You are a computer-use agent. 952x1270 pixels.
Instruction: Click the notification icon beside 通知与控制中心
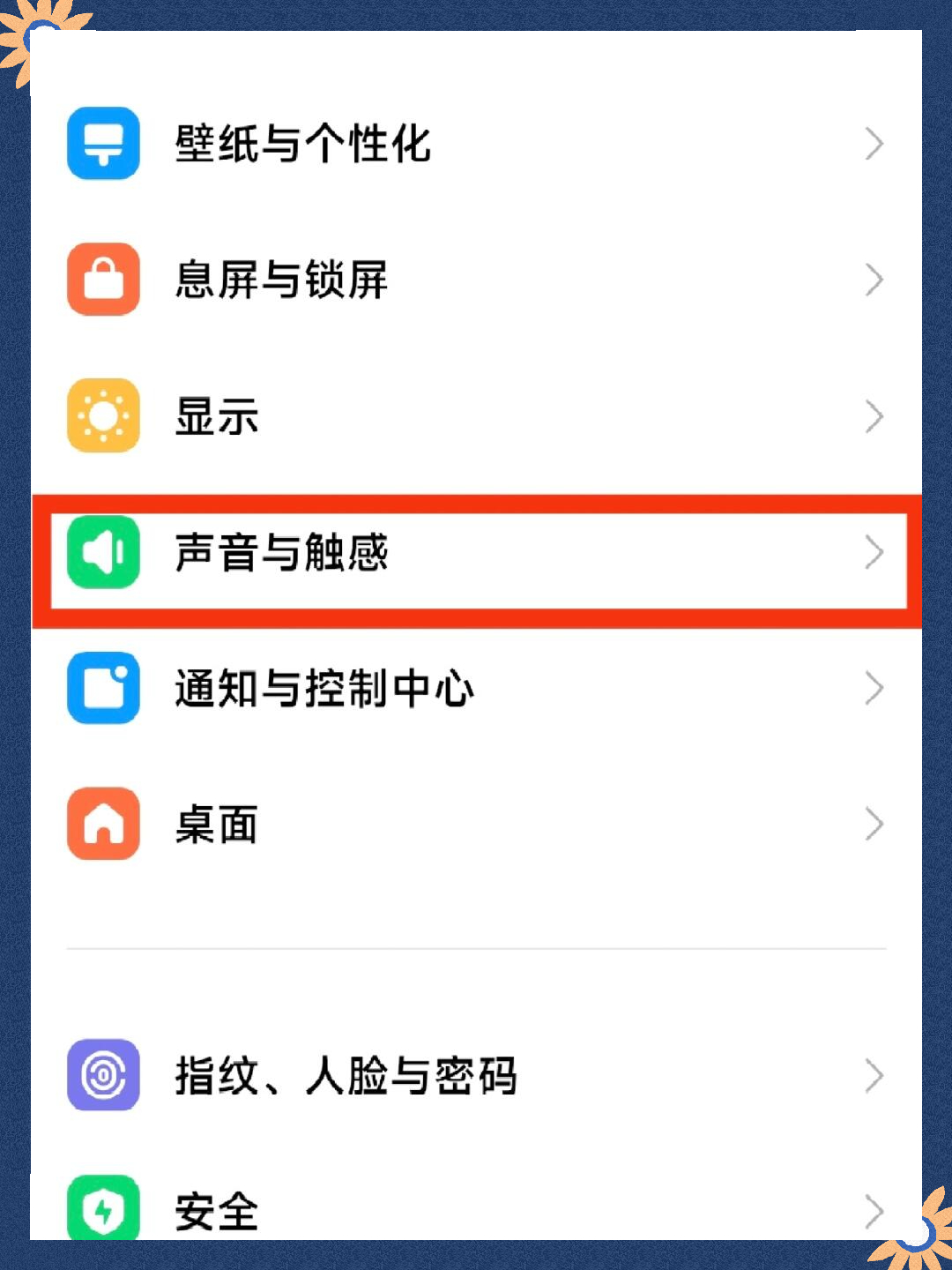click(103, 689)
